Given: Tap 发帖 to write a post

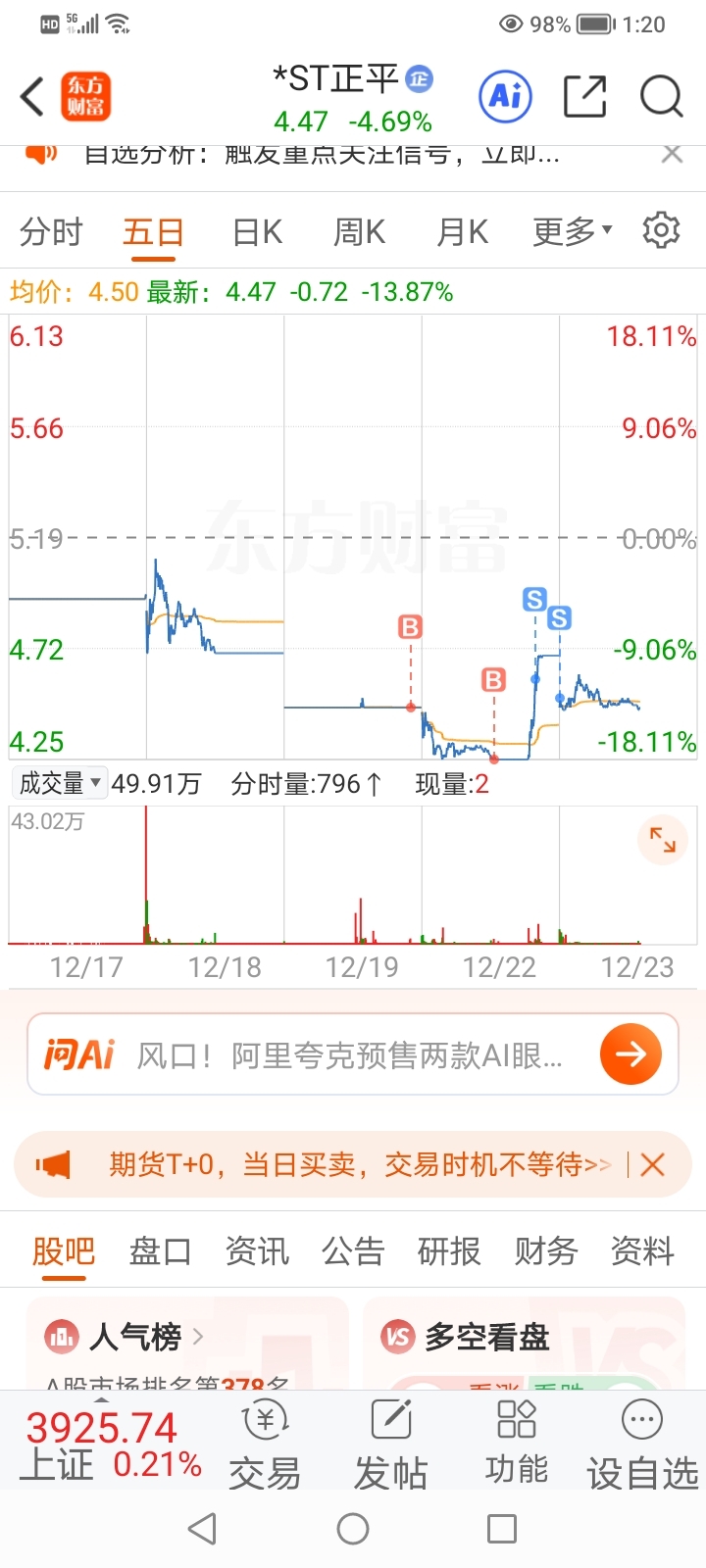Looking at the screenshot, I should tap(391, 1445).
